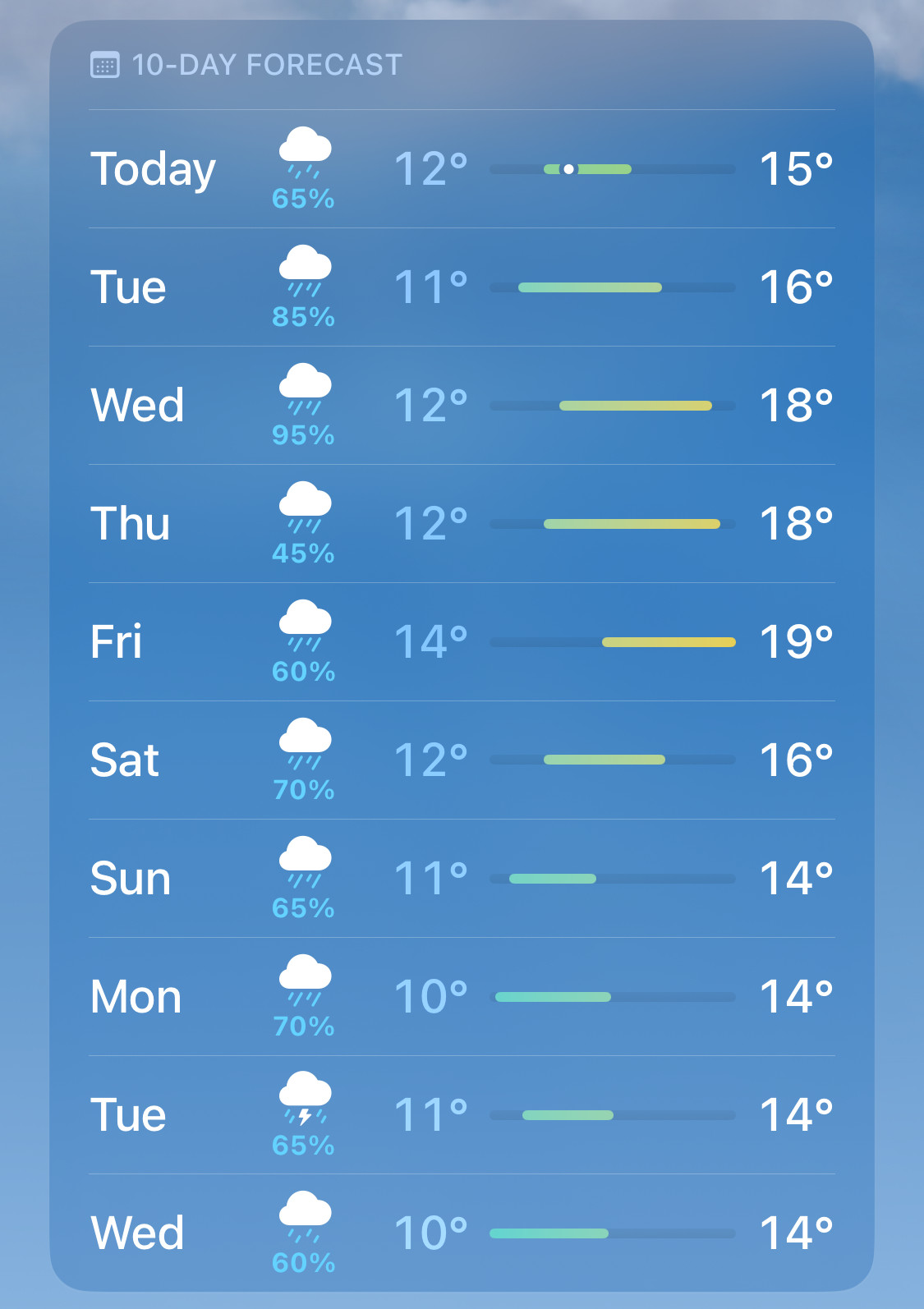Tap the rain cloud icon for Today
Screen dimensions: 924x1309
pos(304,156)
